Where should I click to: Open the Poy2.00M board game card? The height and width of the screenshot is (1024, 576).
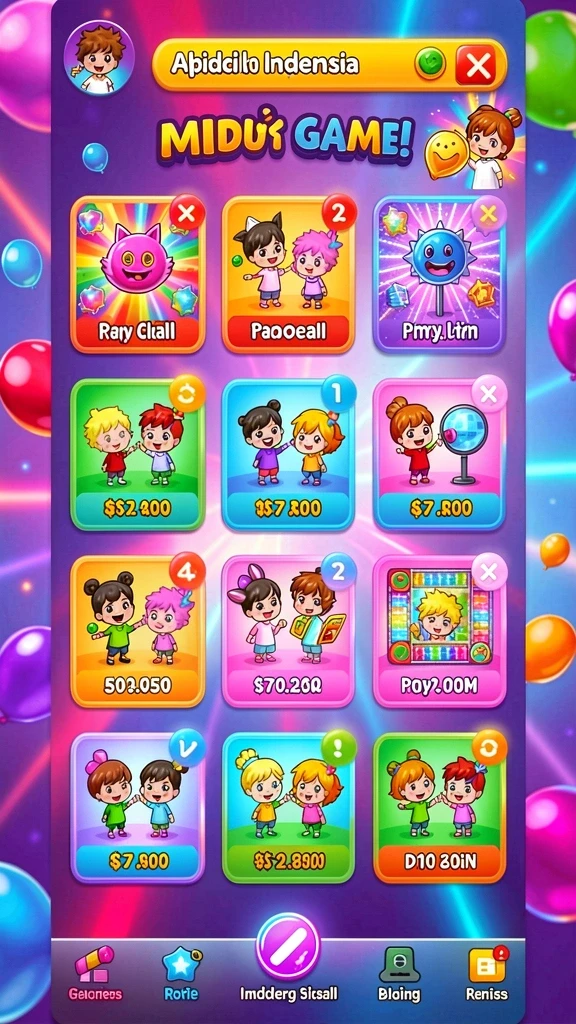pyautogui.click(x=440, y=632)
